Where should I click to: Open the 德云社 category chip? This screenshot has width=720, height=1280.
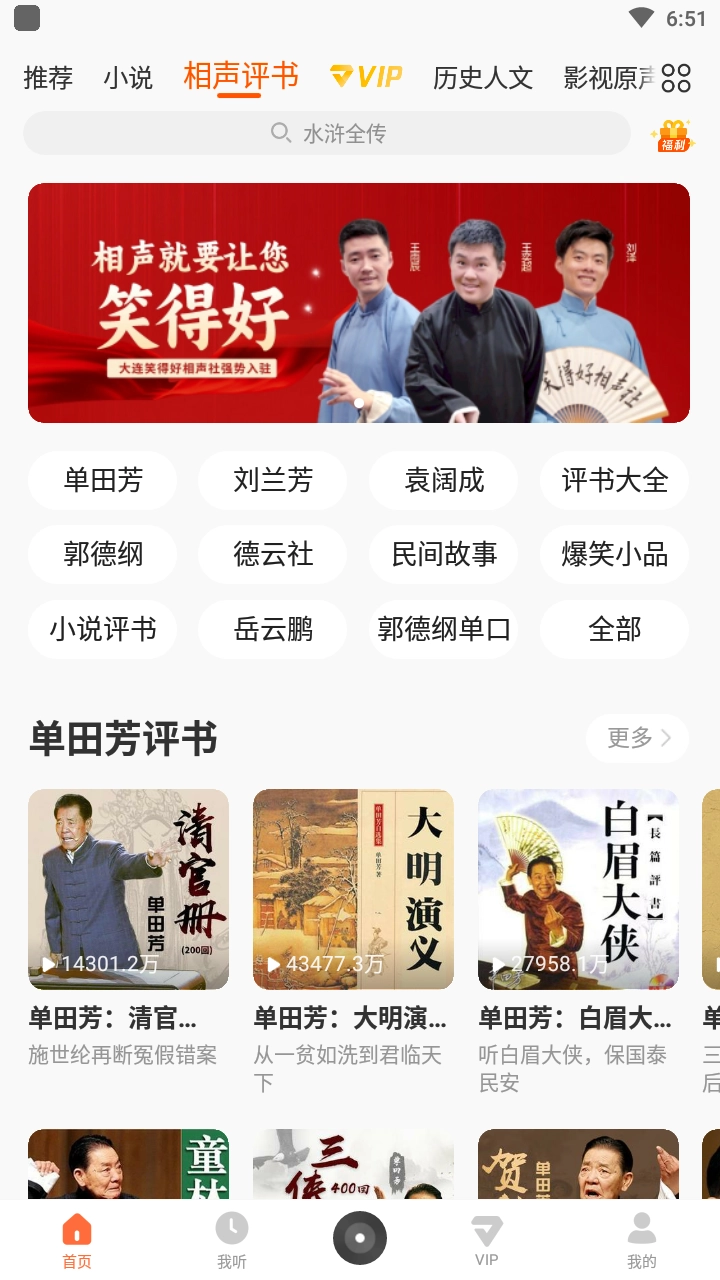tap(272, 555)
